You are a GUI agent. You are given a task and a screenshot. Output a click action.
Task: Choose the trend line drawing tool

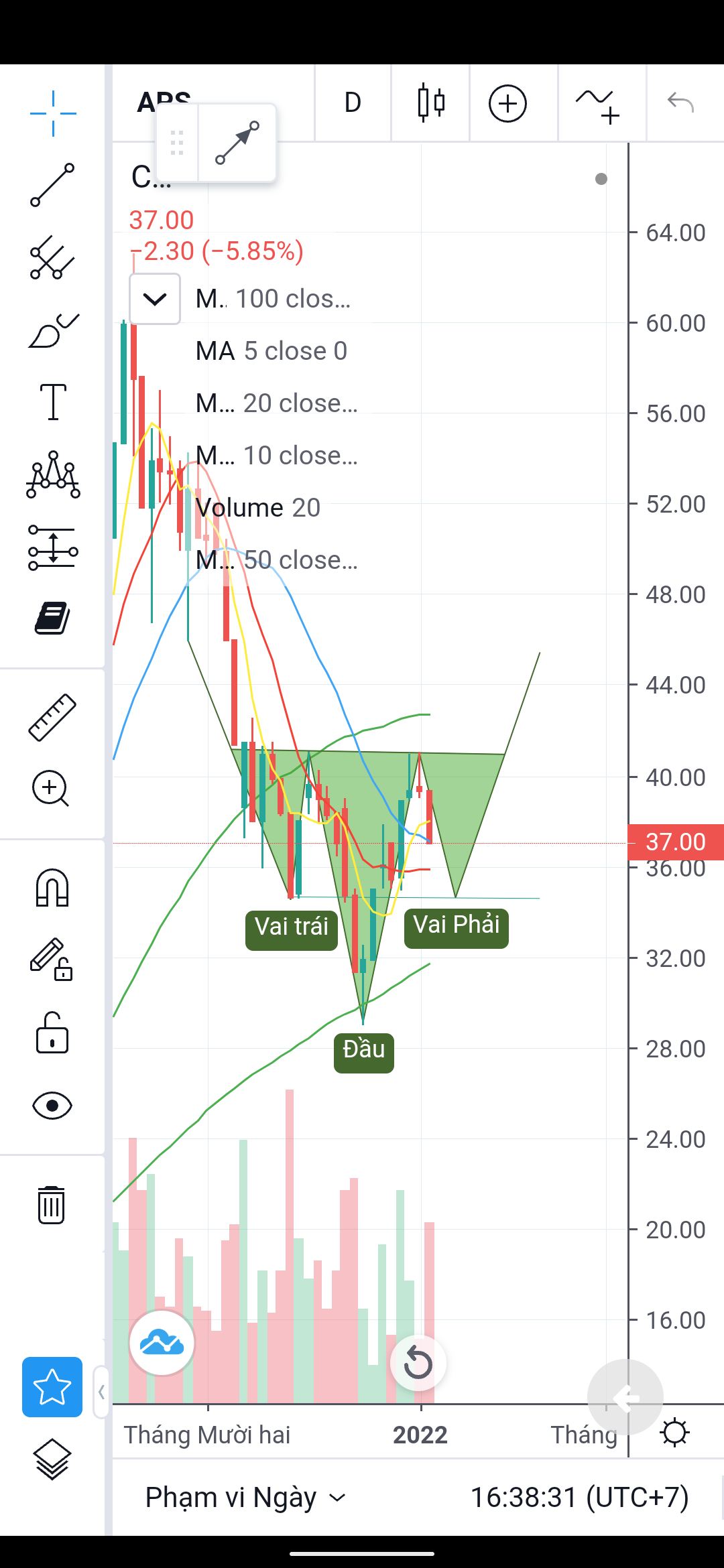click(x=53, y=185)
